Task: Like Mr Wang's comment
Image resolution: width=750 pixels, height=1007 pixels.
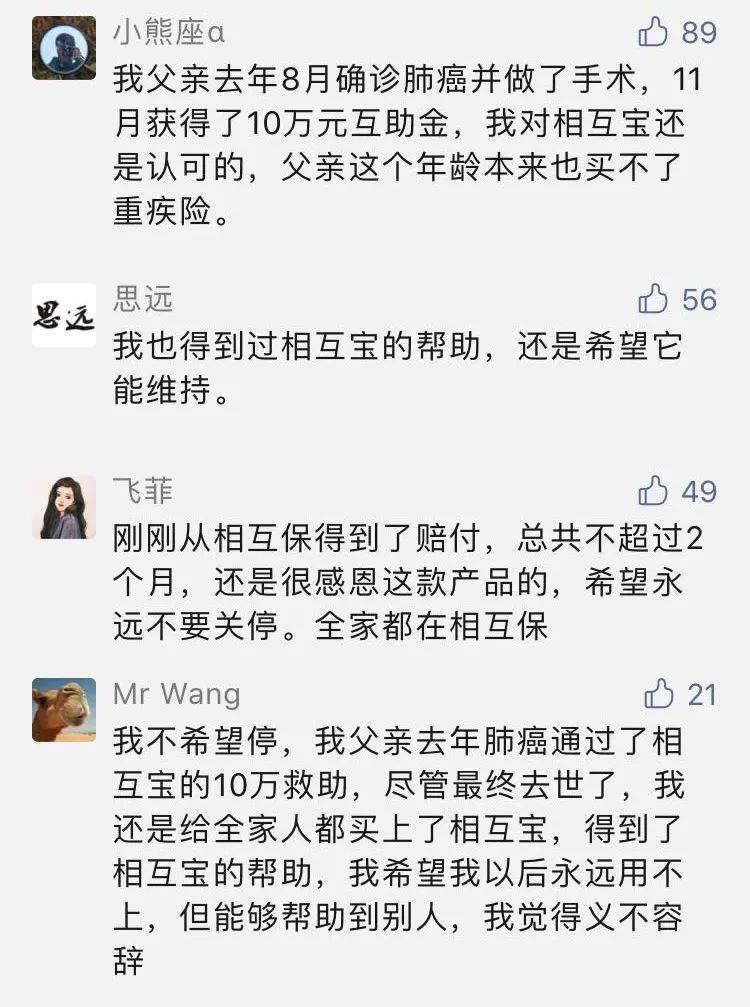Action: [x=659, y=693]
